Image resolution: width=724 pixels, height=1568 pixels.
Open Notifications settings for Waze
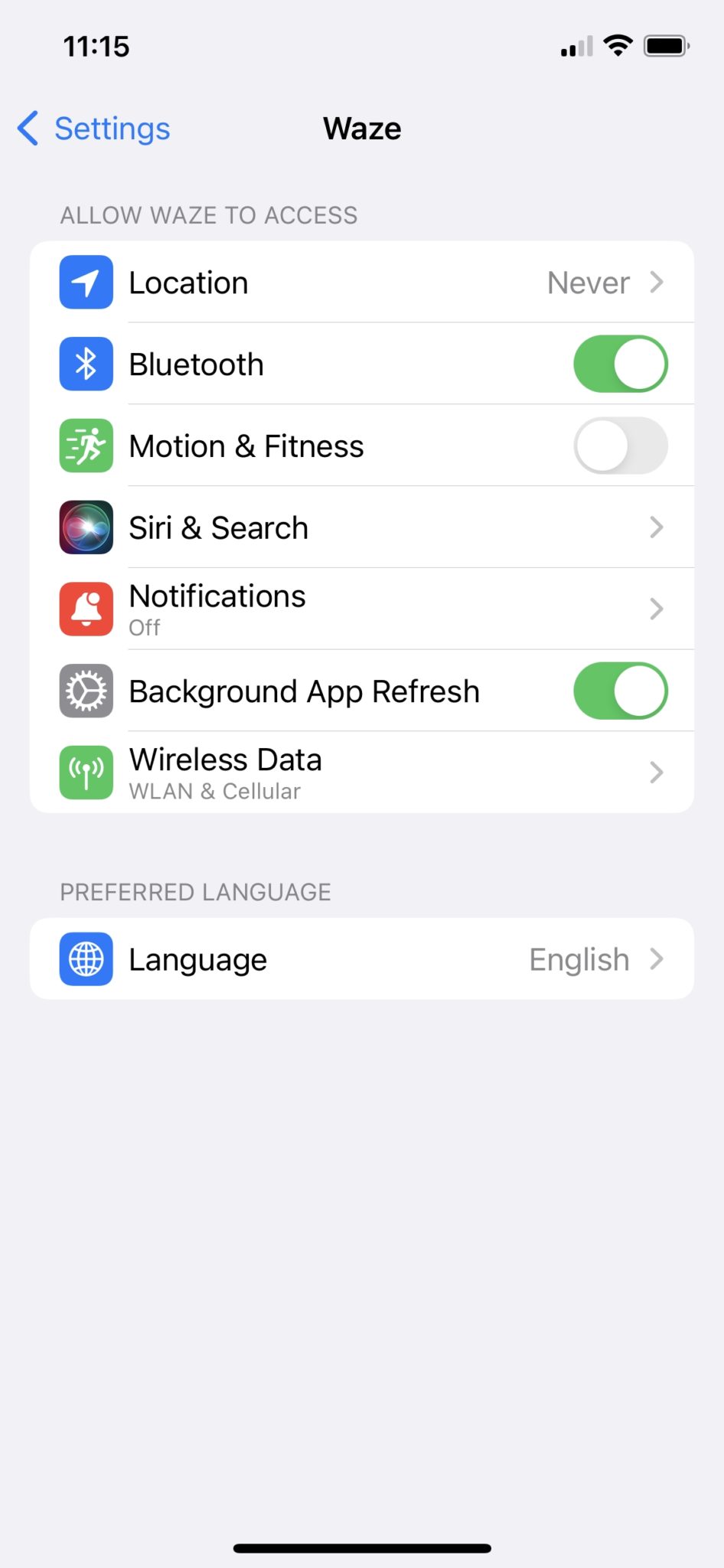(x=362, y=609)
